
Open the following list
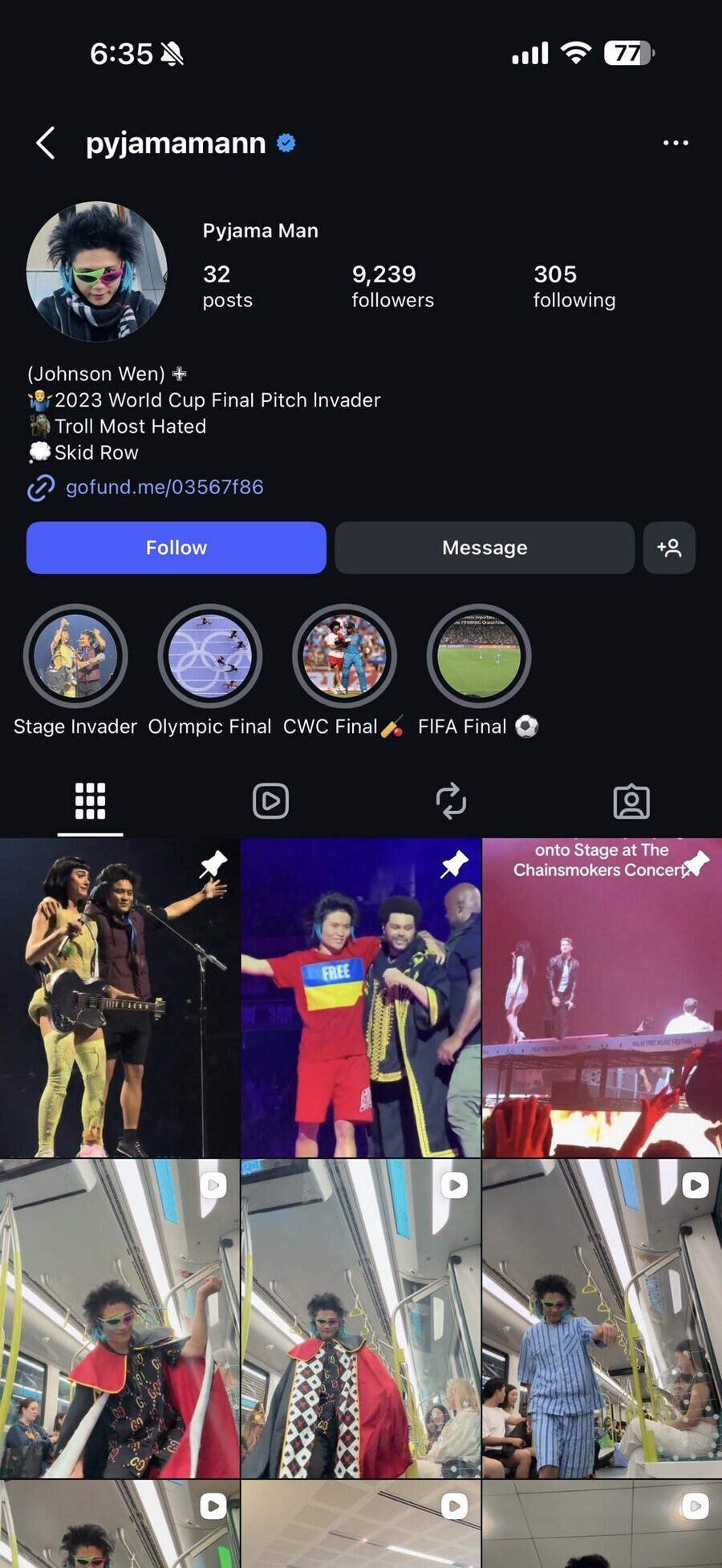tap(574, 286)
